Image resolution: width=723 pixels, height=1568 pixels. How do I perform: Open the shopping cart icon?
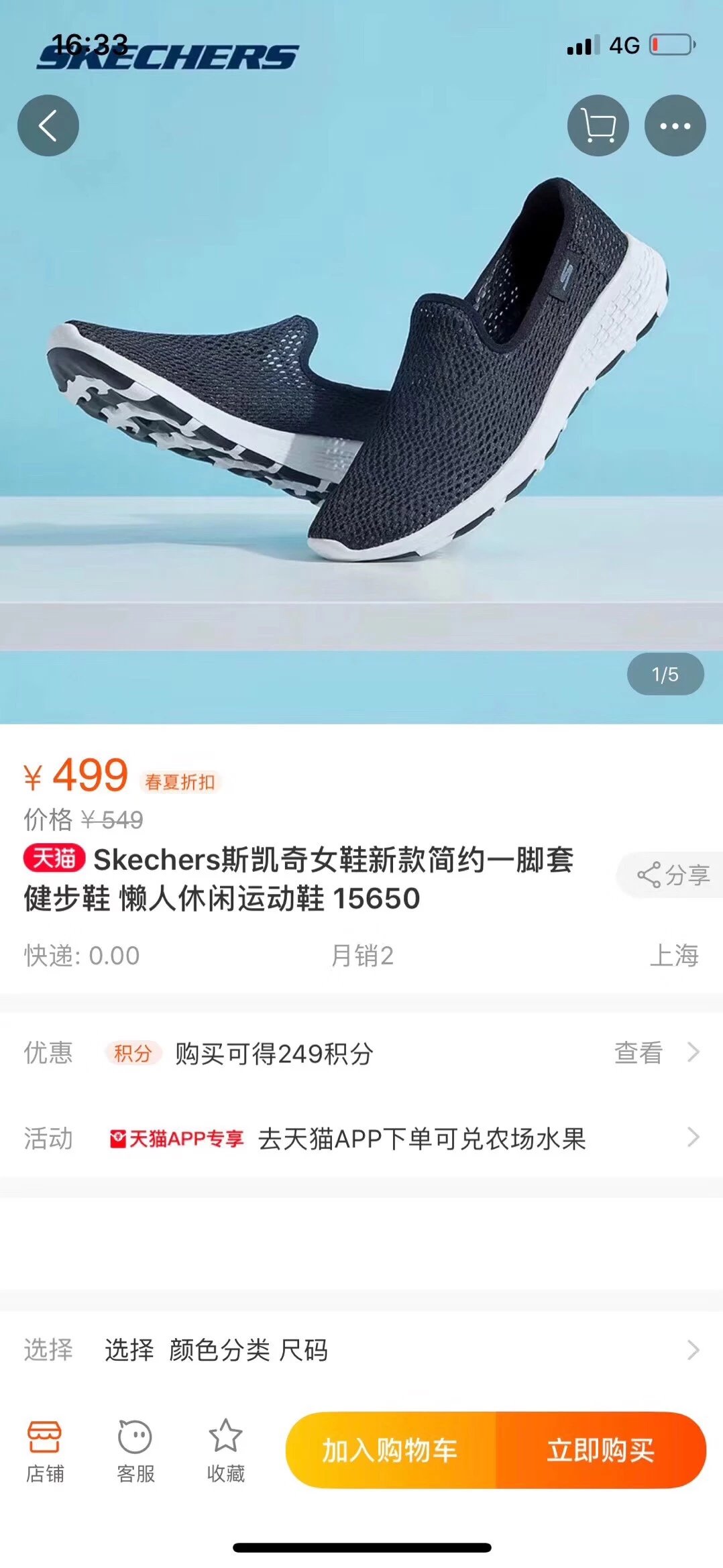(x=598, y=125)
